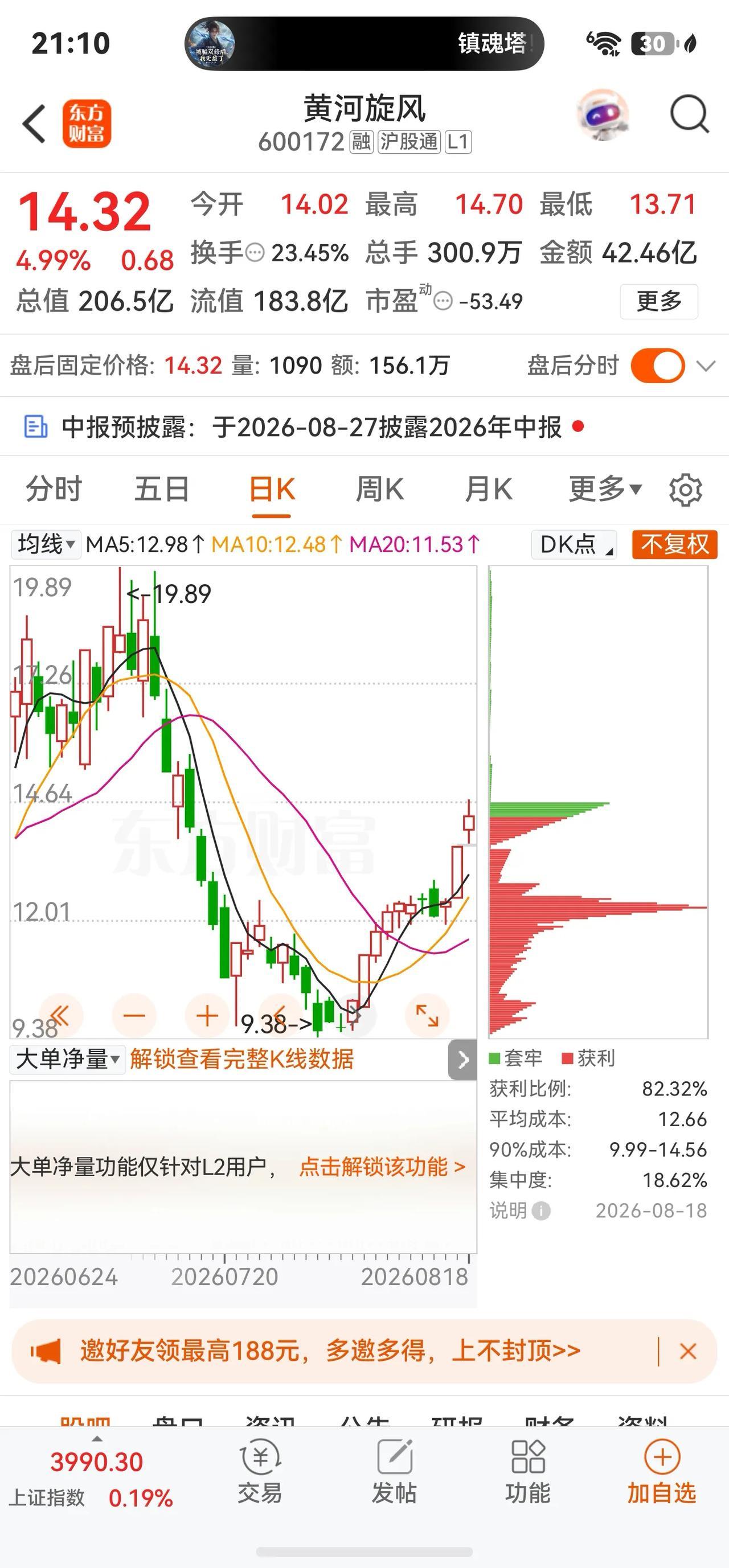Image resolution: width=729 pixels, height=1568 pixels.
Task: Select the 周K chart tab
Action: tap(379, 489)
